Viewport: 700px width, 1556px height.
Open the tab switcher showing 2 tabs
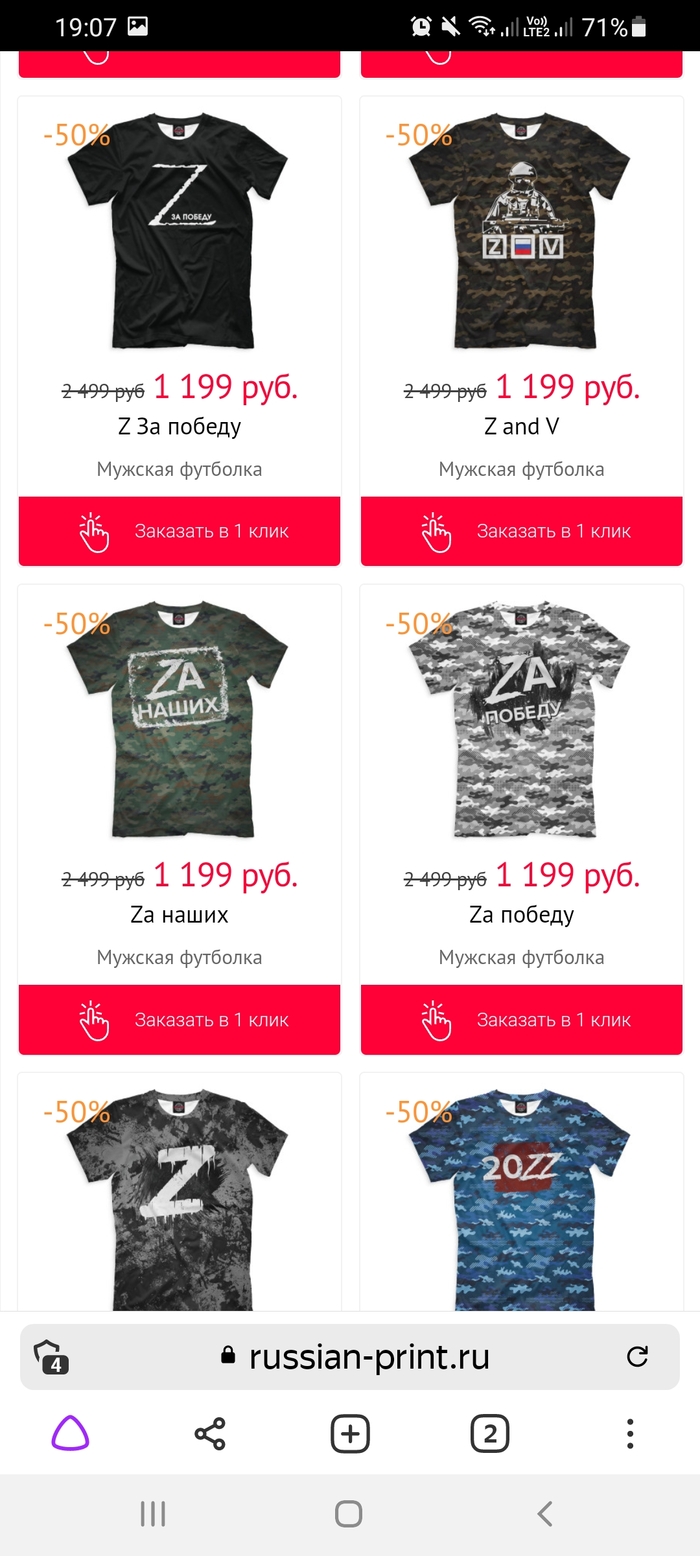click(490, 1434)
